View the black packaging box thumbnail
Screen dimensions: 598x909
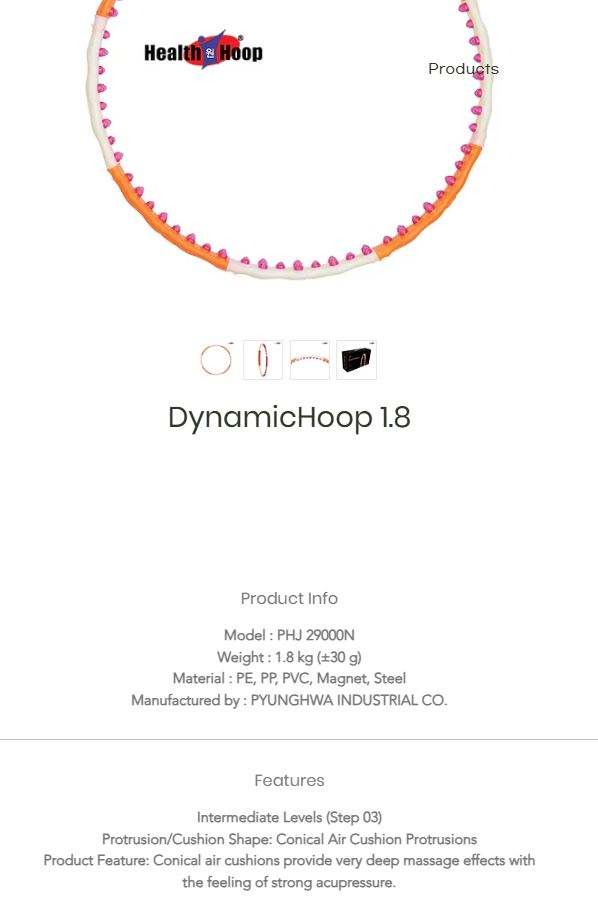(356, 359)
